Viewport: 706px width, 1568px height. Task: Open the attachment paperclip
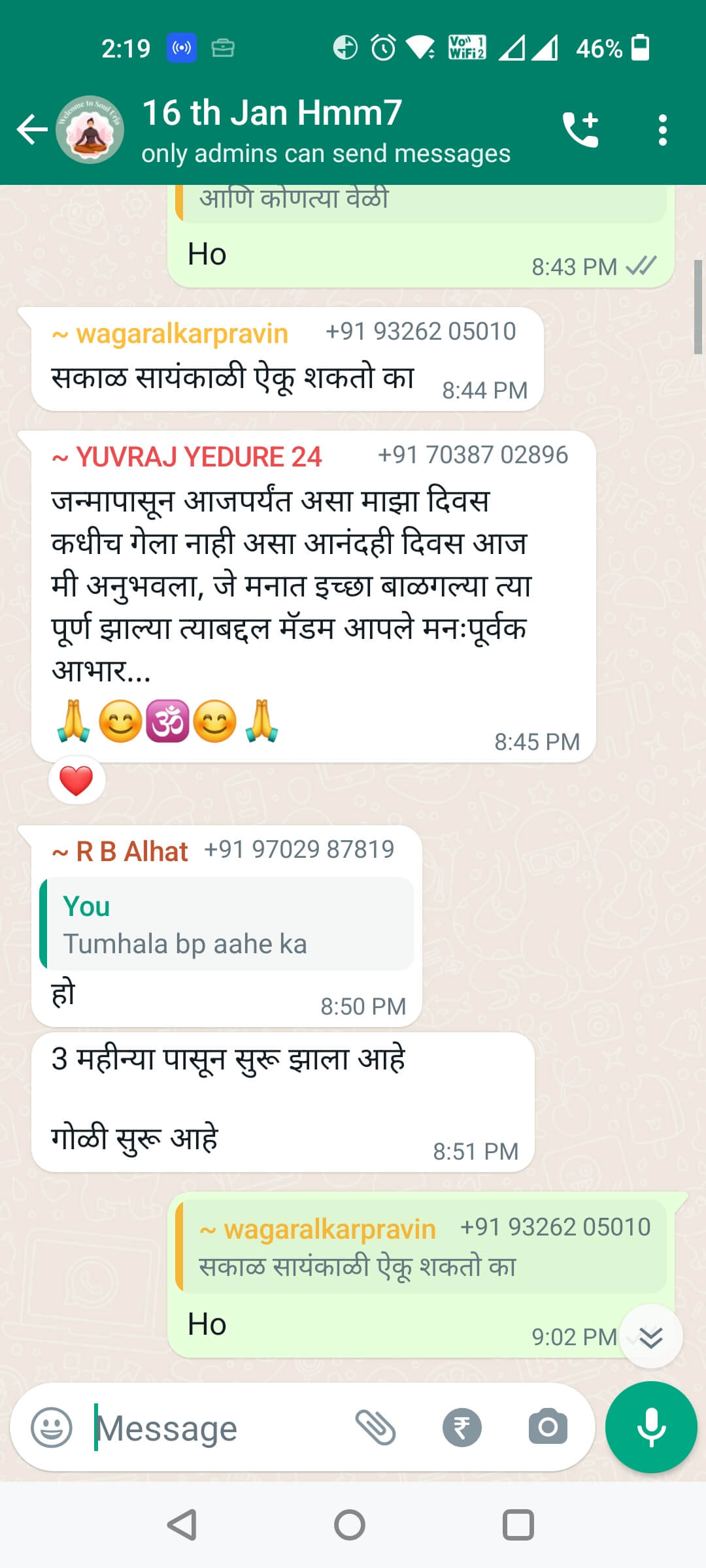click(x=375, y=1427)
